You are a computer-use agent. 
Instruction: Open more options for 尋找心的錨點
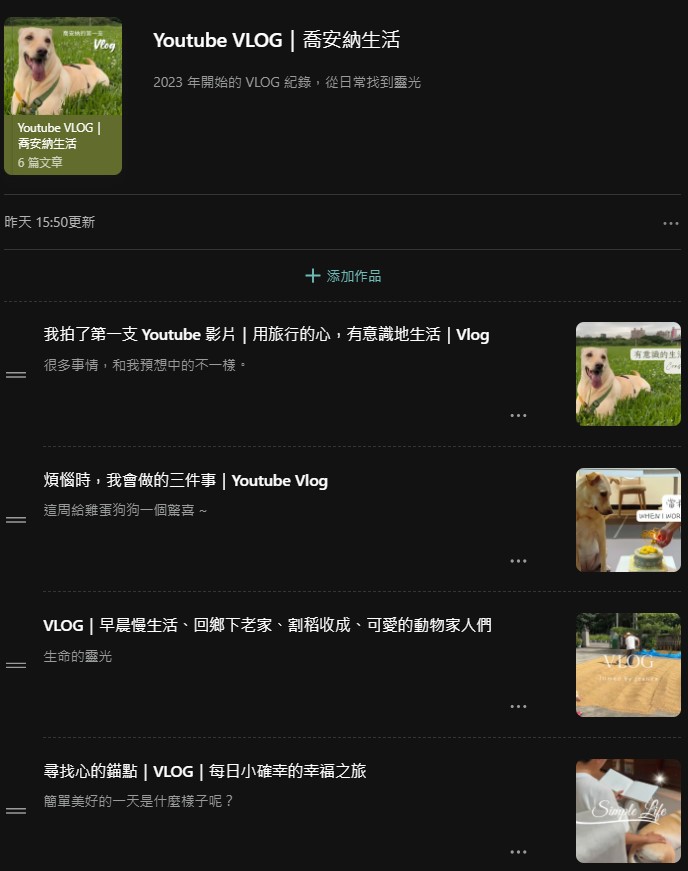518,852
